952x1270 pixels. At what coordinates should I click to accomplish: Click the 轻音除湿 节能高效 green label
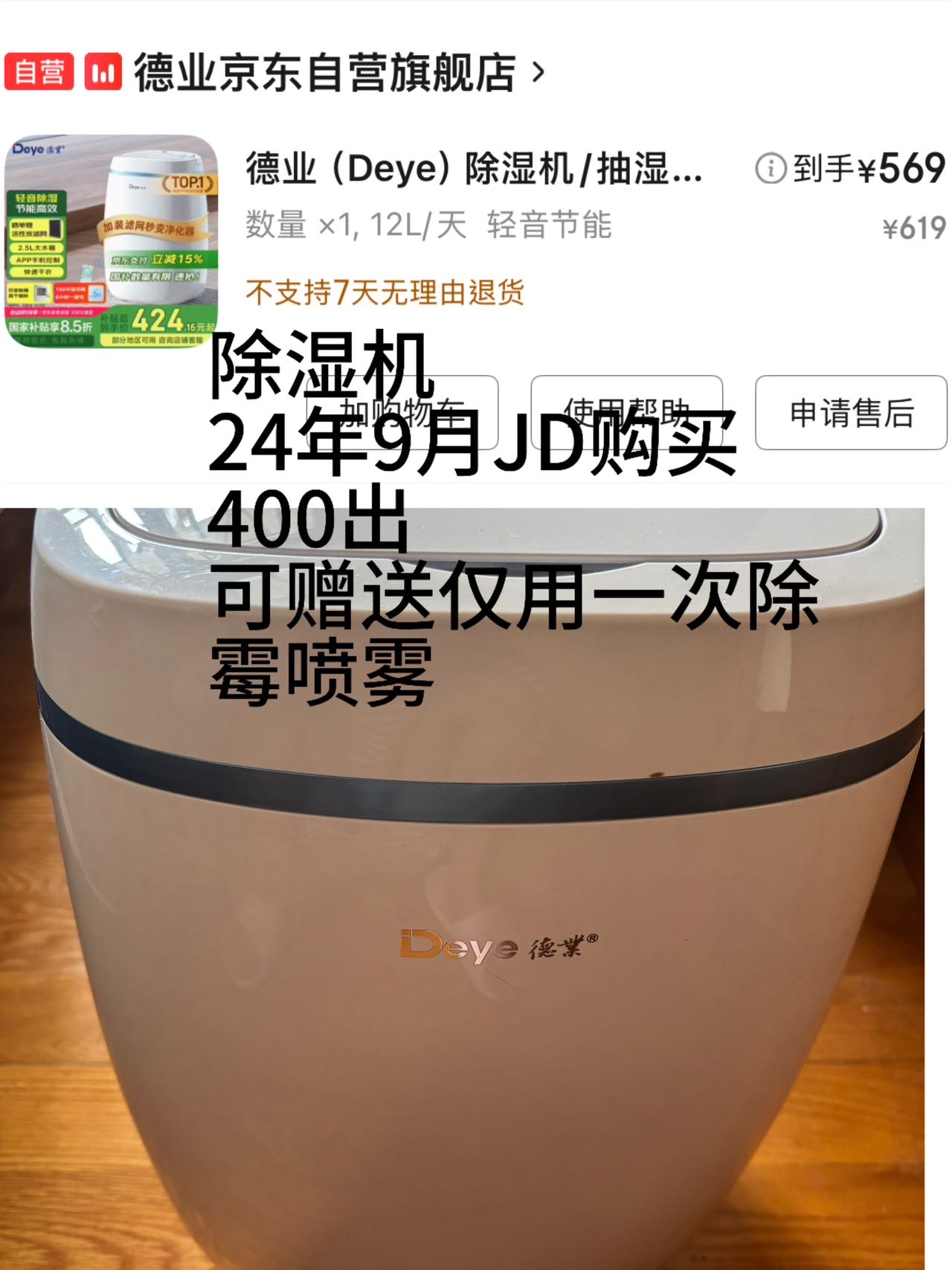[37, 203]
